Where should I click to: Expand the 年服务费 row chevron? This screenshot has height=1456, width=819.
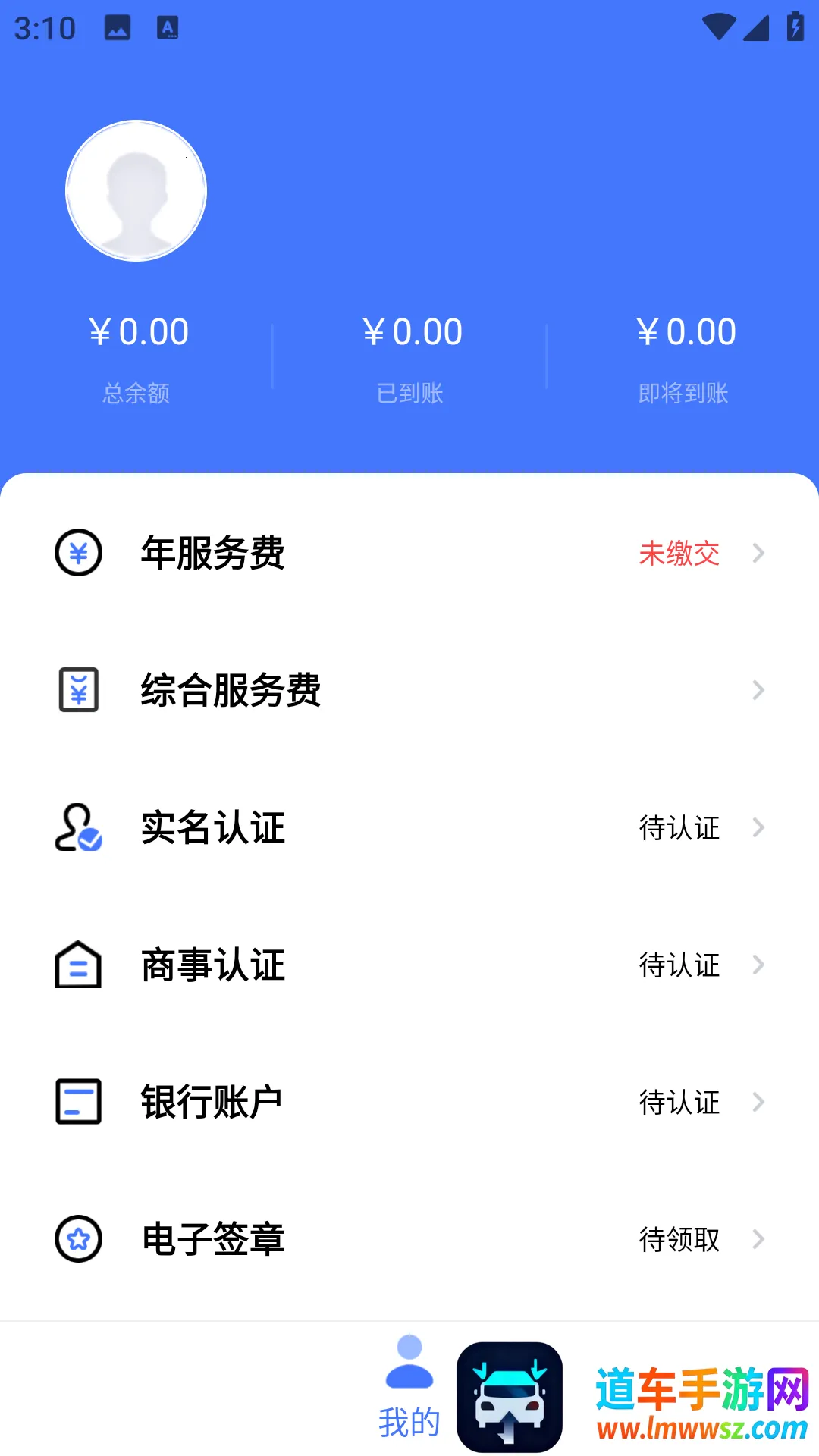(759, 554)
